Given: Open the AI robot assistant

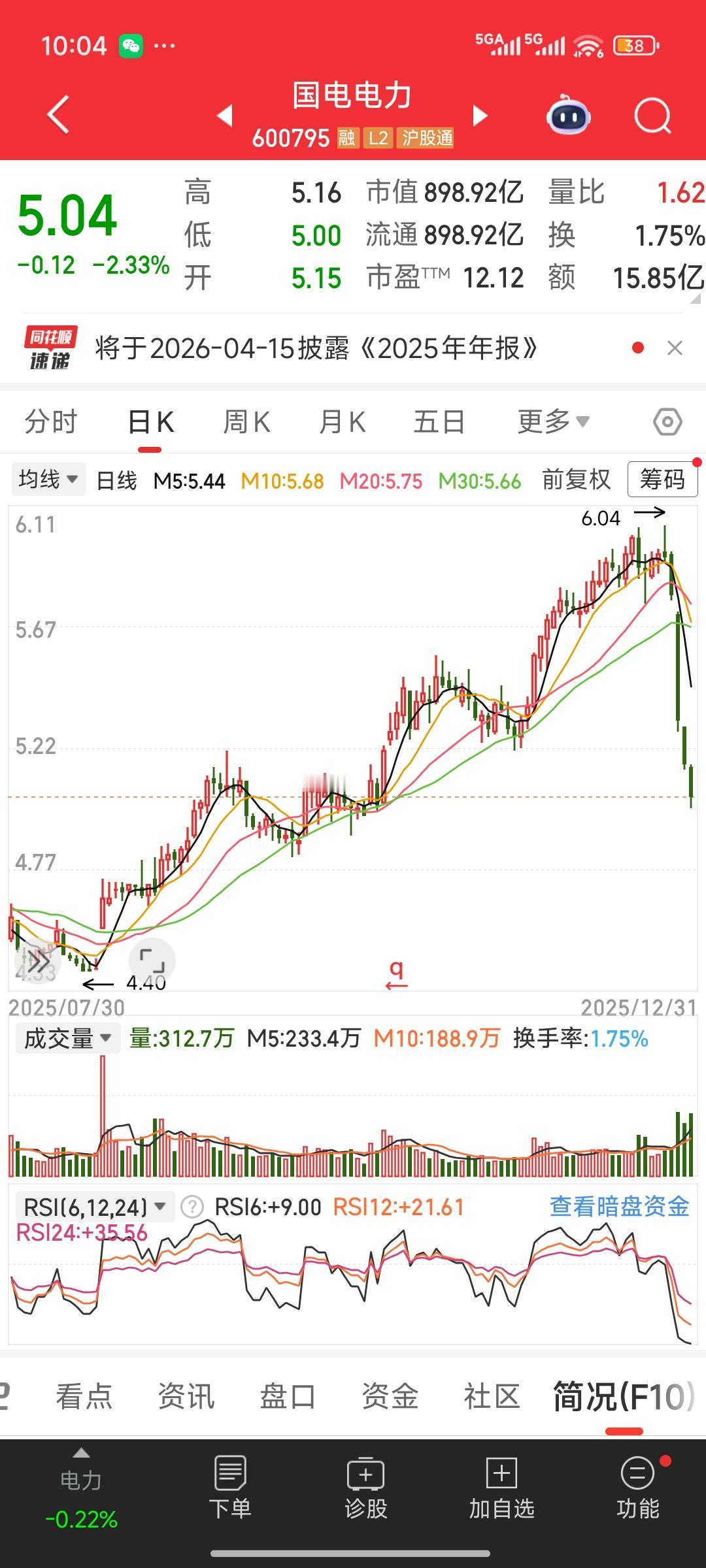Looking at the screenshot, I should click(568, 114).
